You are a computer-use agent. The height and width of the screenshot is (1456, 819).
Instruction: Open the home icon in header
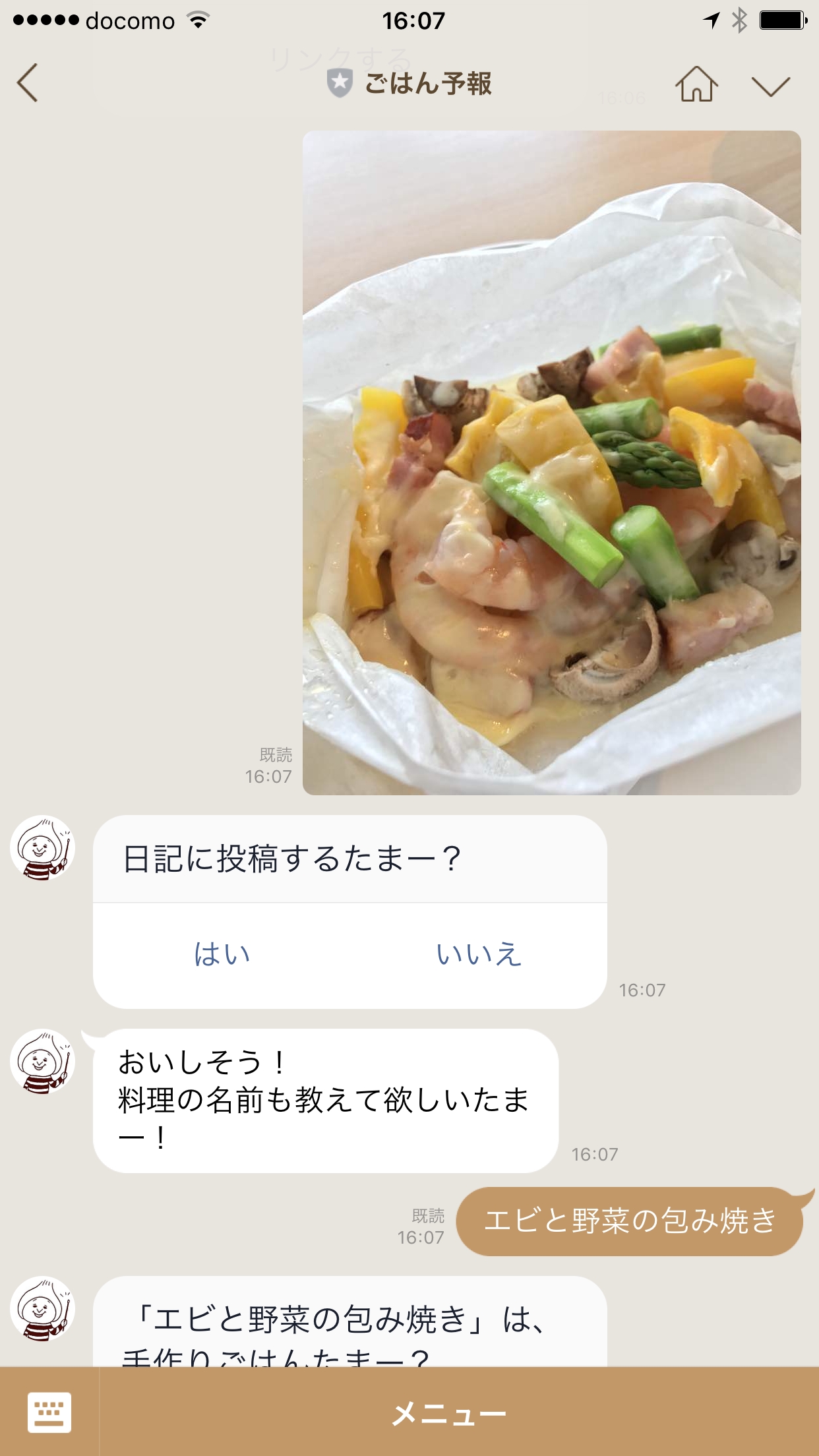tap(696, 84)
